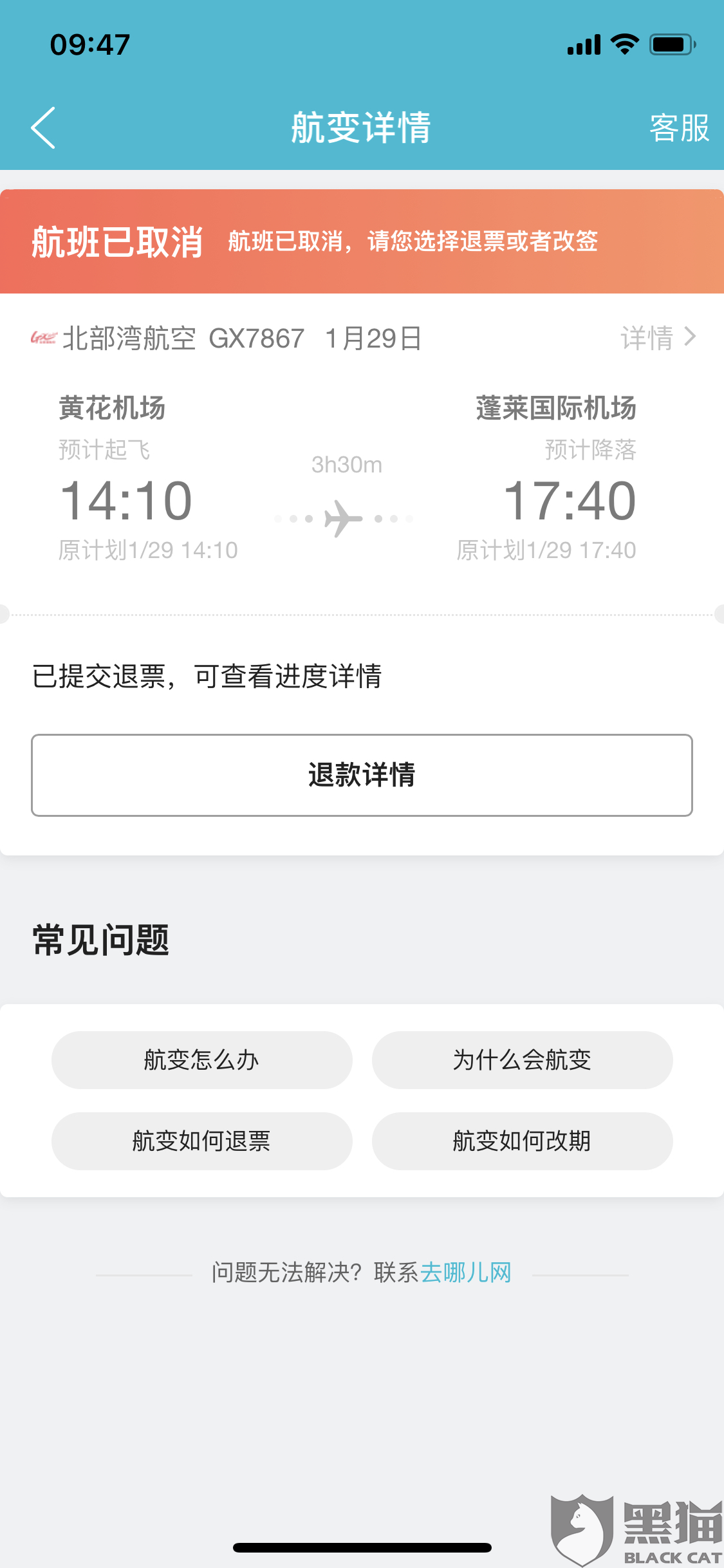Go back from the 航变详情 page
Image resolution: width=724 pixels, height=1568 pixels.
click(44, 127)
